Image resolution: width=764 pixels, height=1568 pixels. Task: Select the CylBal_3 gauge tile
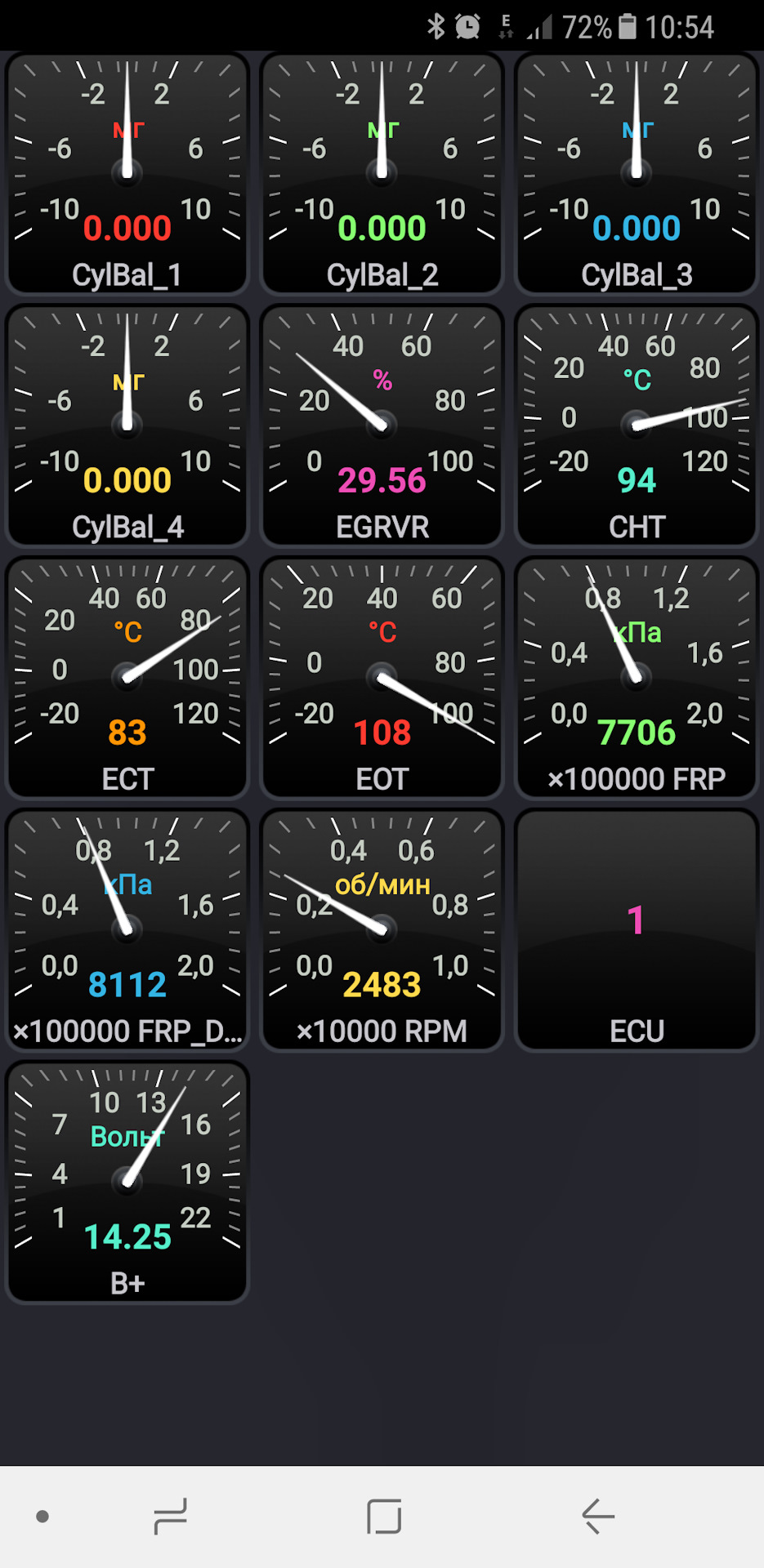637,173
